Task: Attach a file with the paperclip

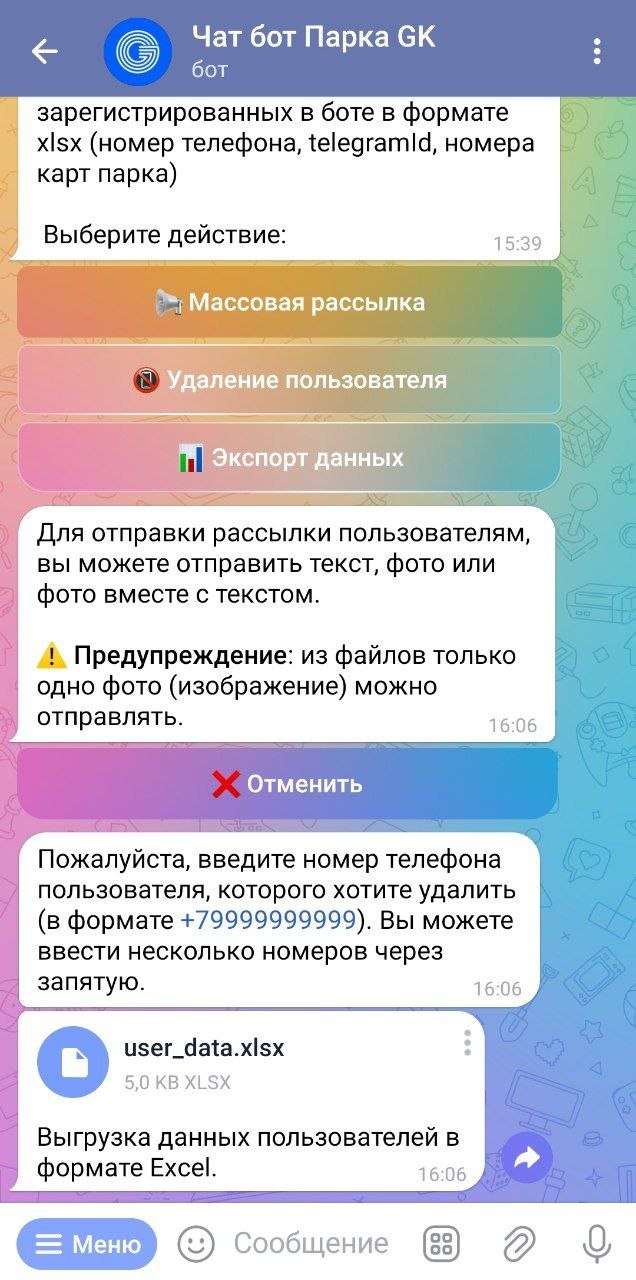Action: [x=519, y=1244]
